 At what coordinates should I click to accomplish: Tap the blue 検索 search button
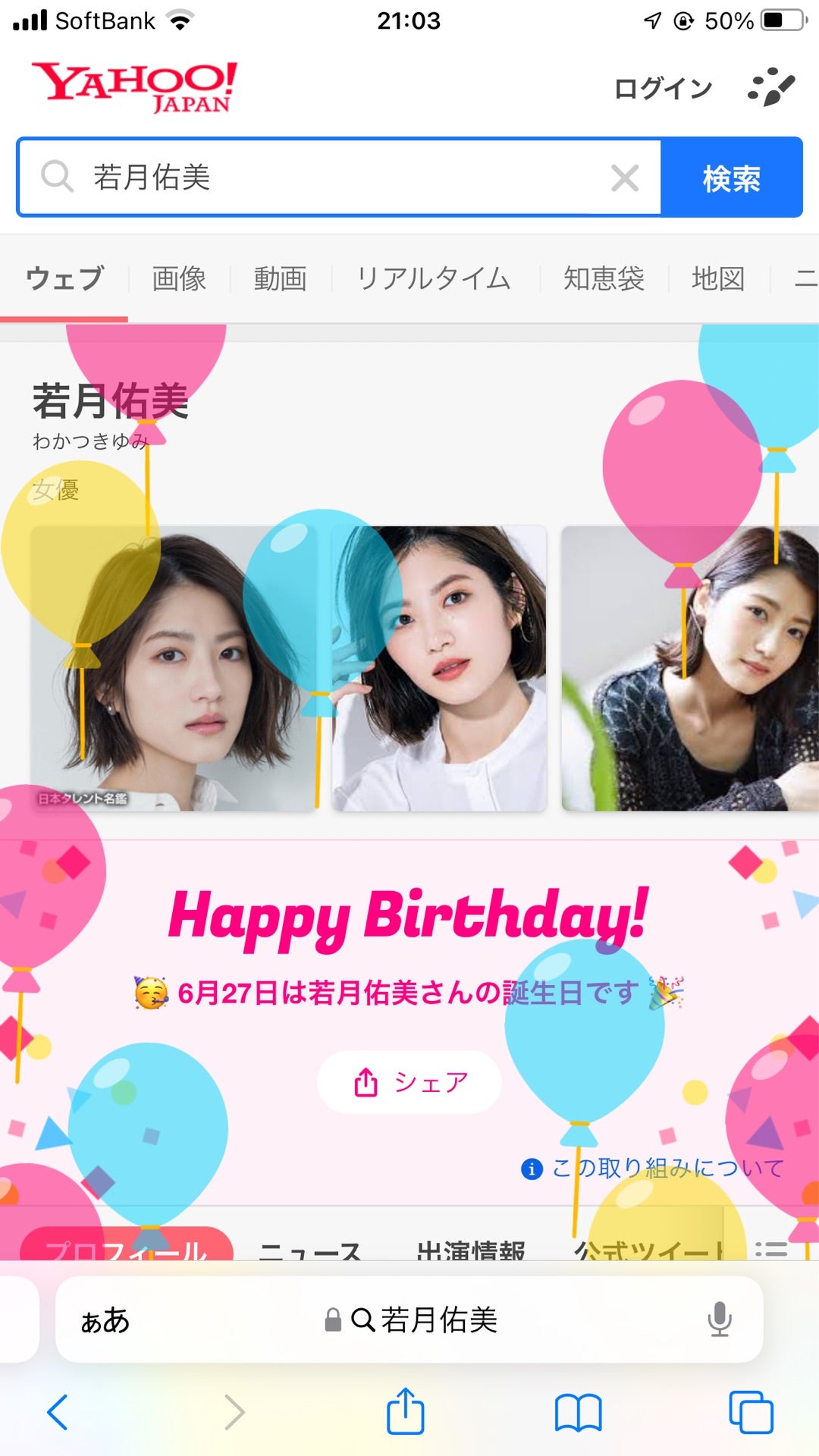point(731,178)
